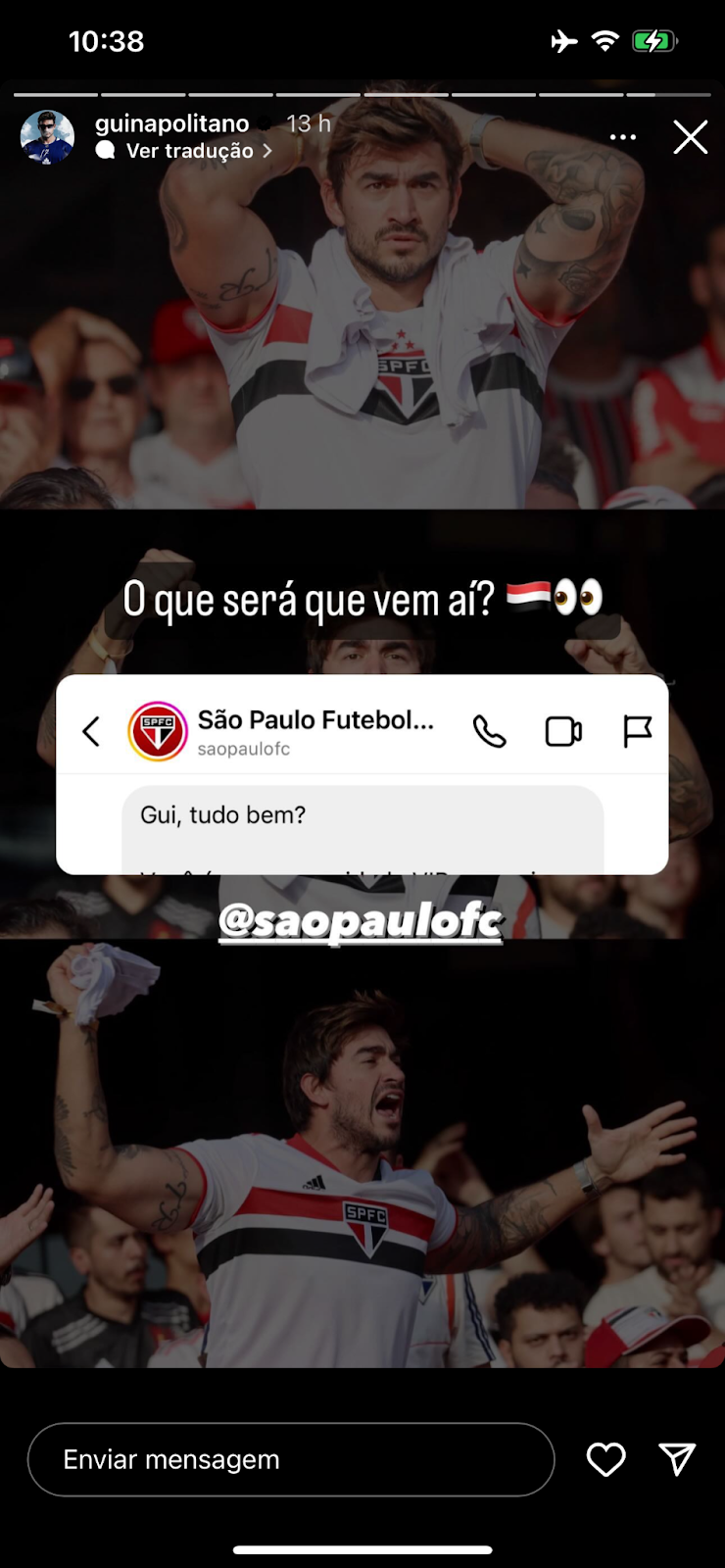Screen dimensions: 725x1568
Task: Focus the Enviar mensagem field
Action: (290, 1459)
